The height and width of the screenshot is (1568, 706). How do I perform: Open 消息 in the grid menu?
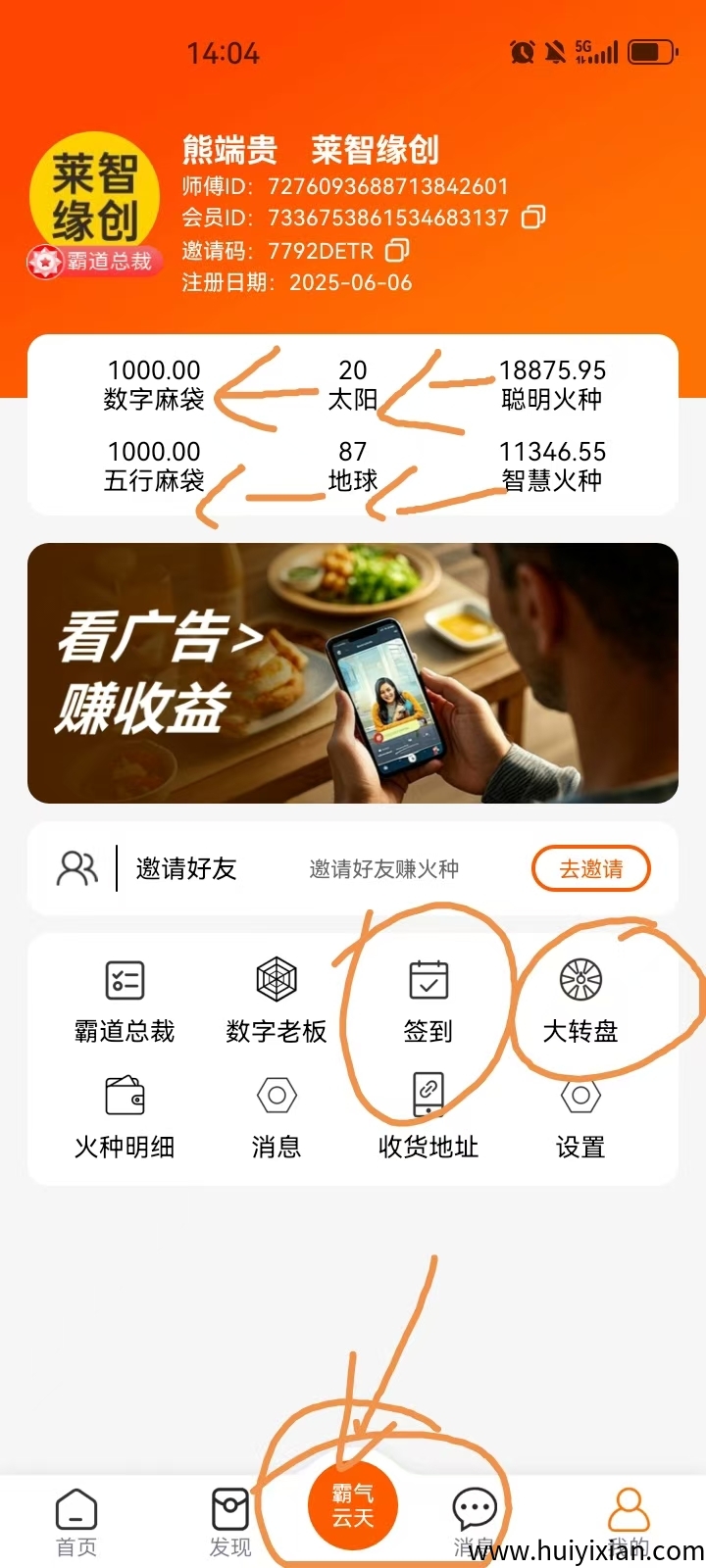[277, 1116]
